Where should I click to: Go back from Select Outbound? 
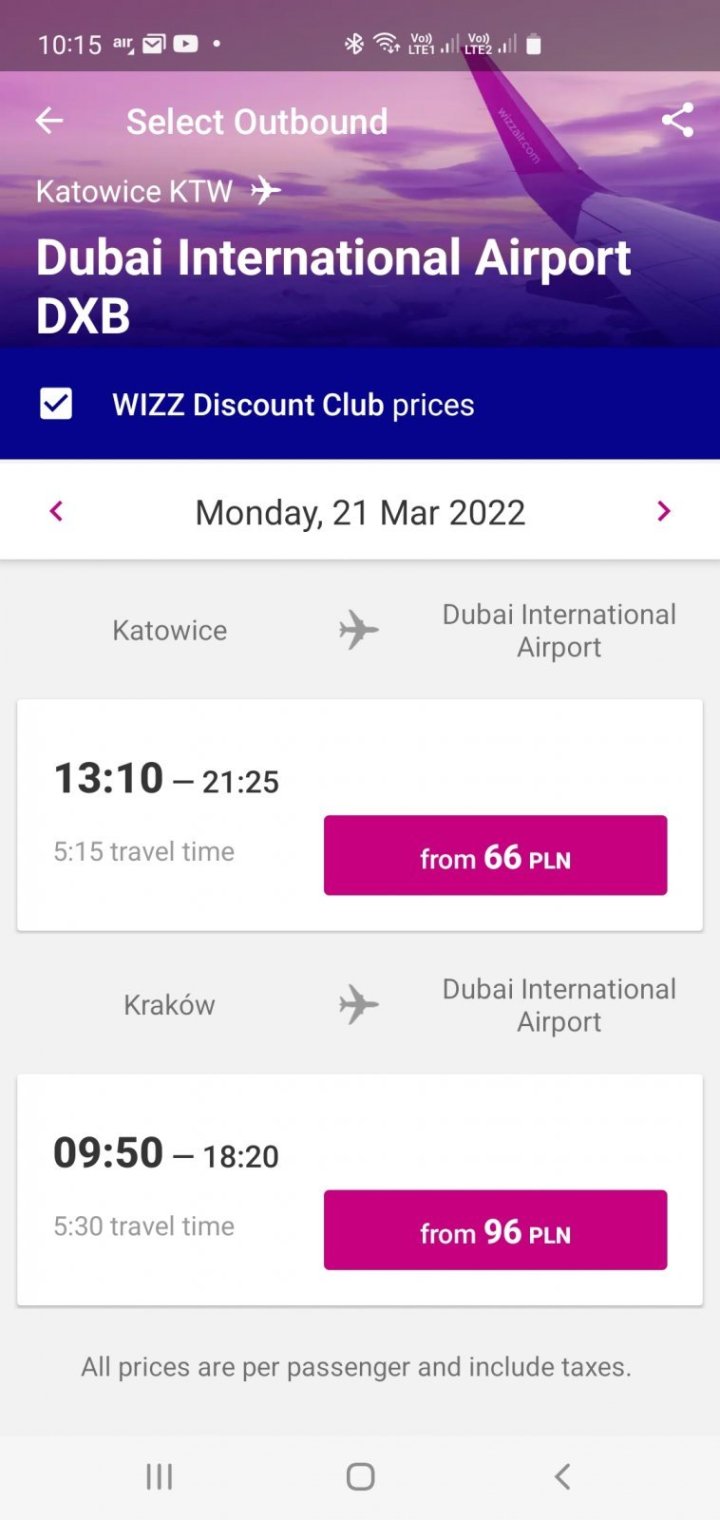(x=49, y=121)
